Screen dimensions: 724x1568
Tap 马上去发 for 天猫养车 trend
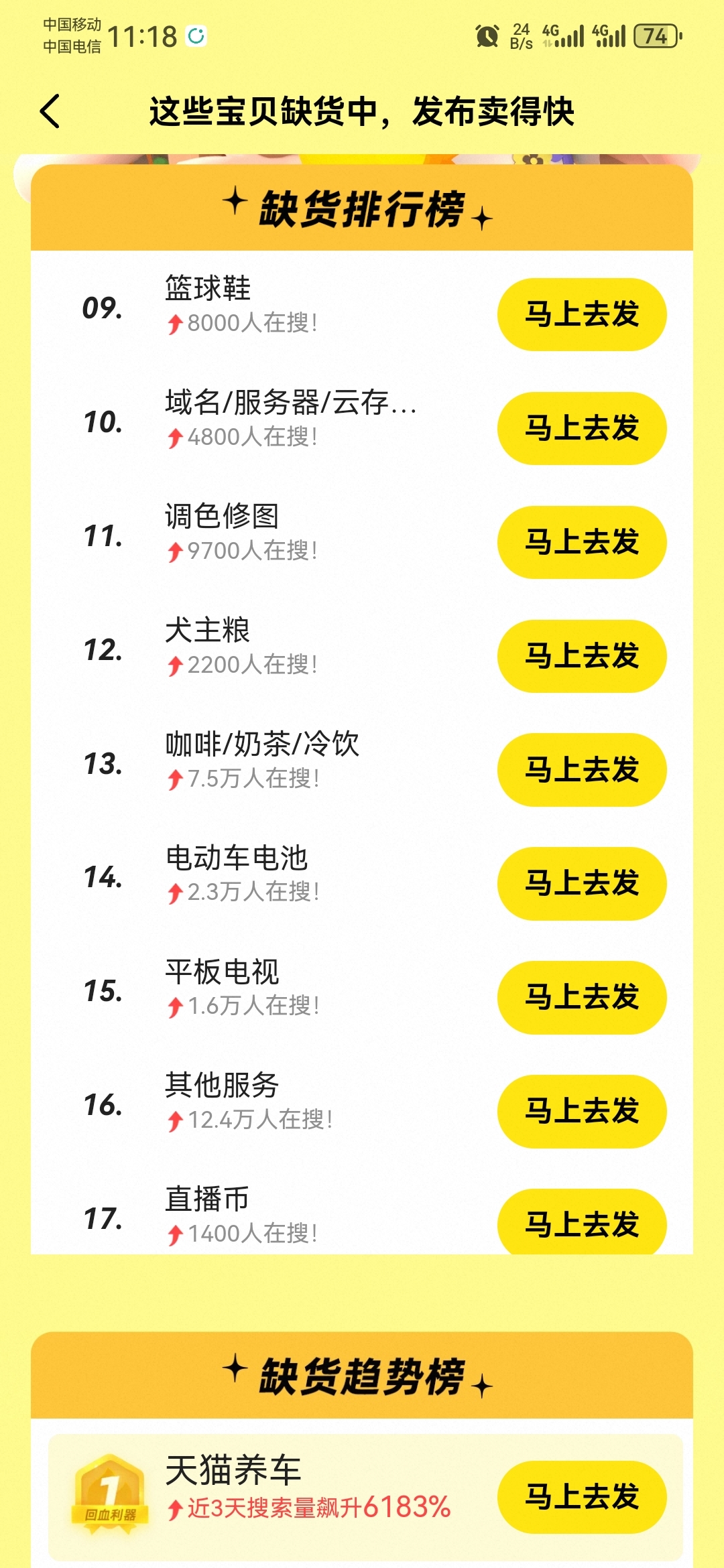pos(582,1497)
